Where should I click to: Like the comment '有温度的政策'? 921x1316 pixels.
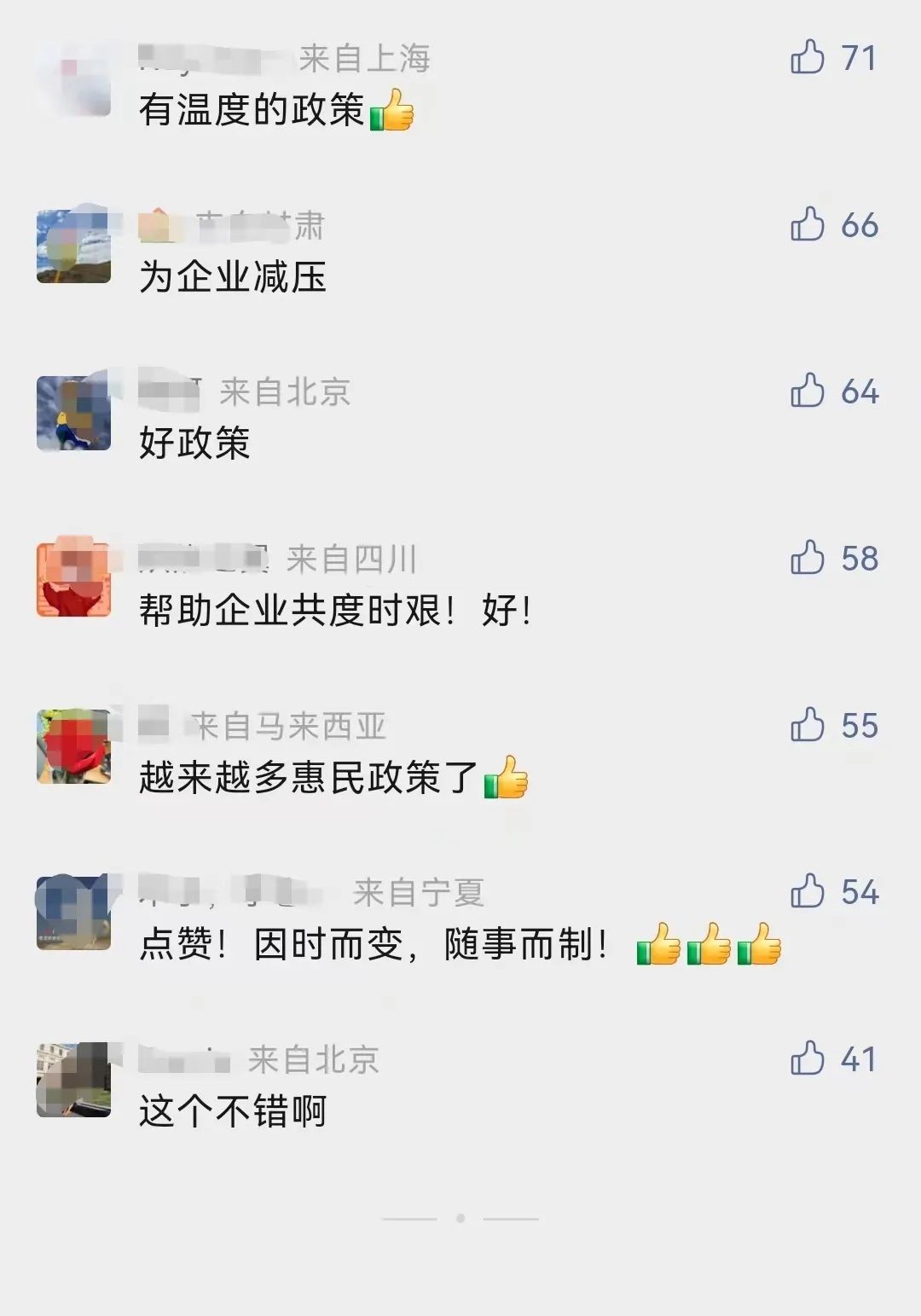[807, 57]
